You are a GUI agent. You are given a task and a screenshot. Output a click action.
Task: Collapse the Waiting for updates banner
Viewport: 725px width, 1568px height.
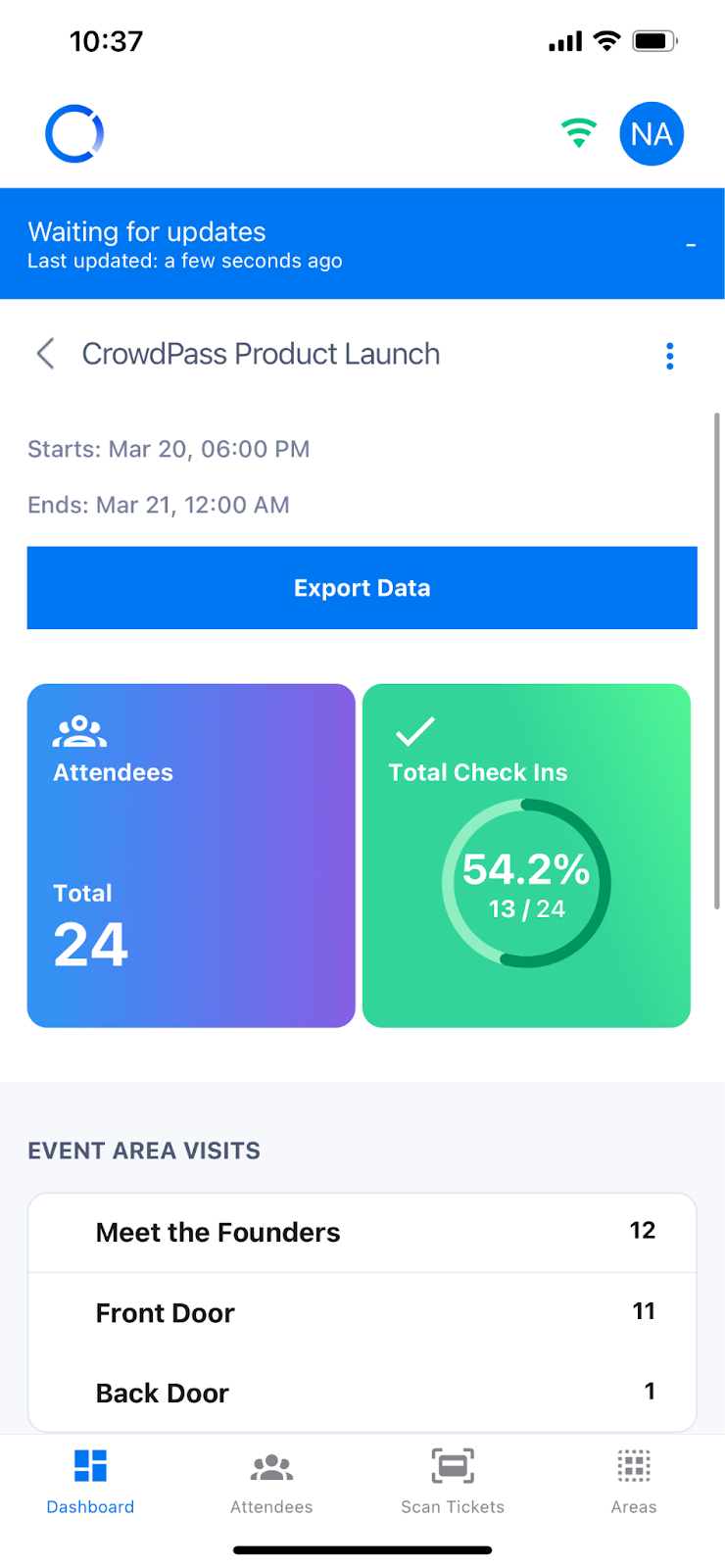[691, 243]
